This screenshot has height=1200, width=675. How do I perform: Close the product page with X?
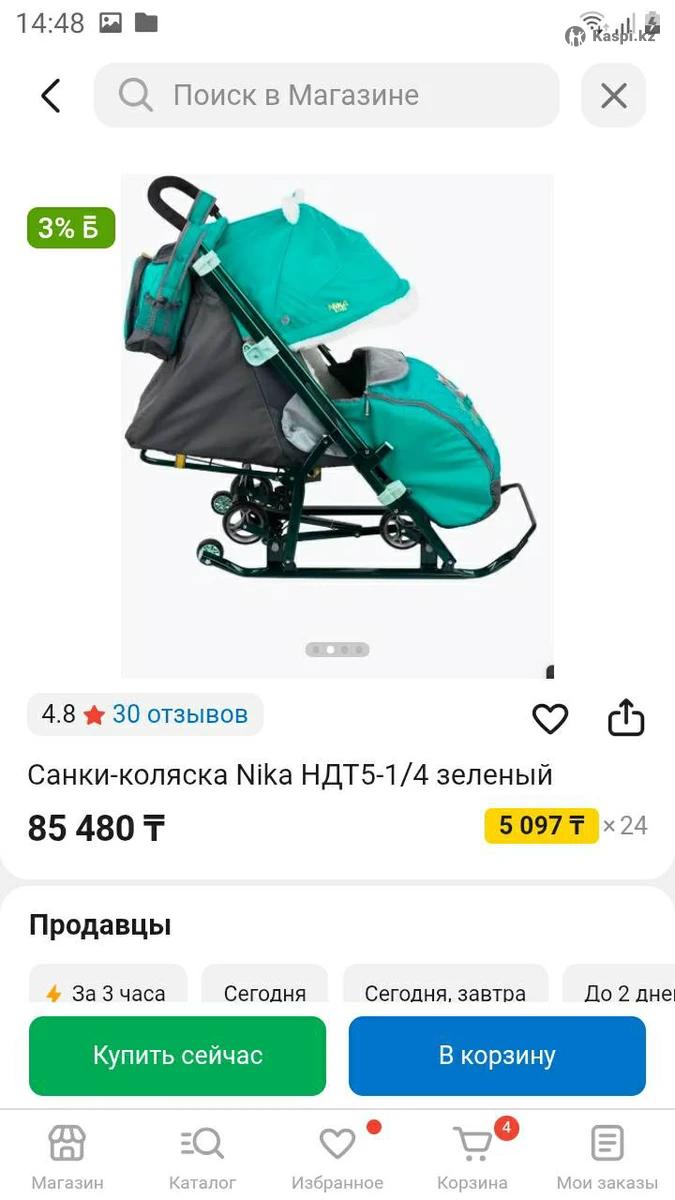[x=613, y=96]
